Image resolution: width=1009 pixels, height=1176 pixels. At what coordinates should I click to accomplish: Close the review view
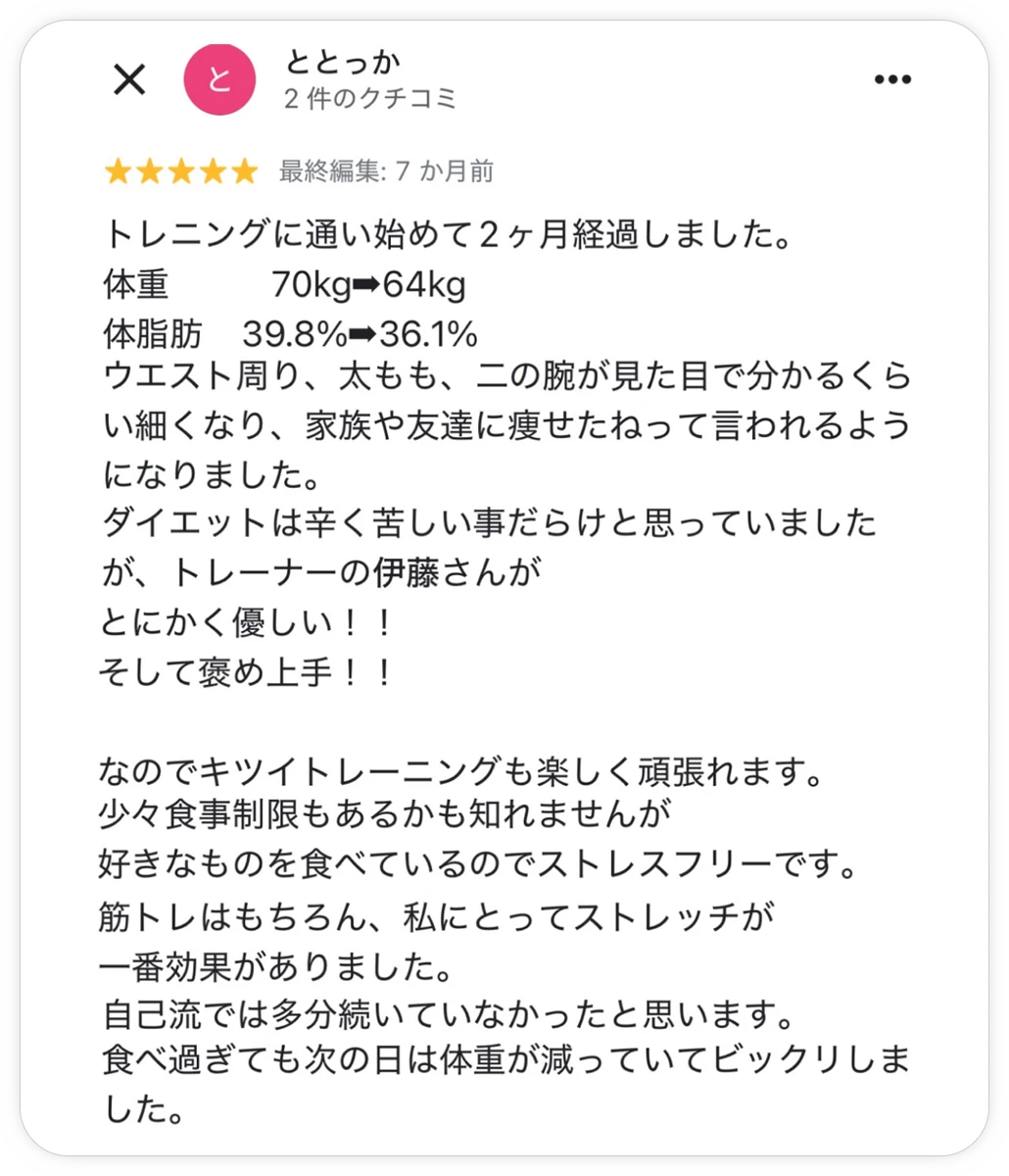(129, 79)
